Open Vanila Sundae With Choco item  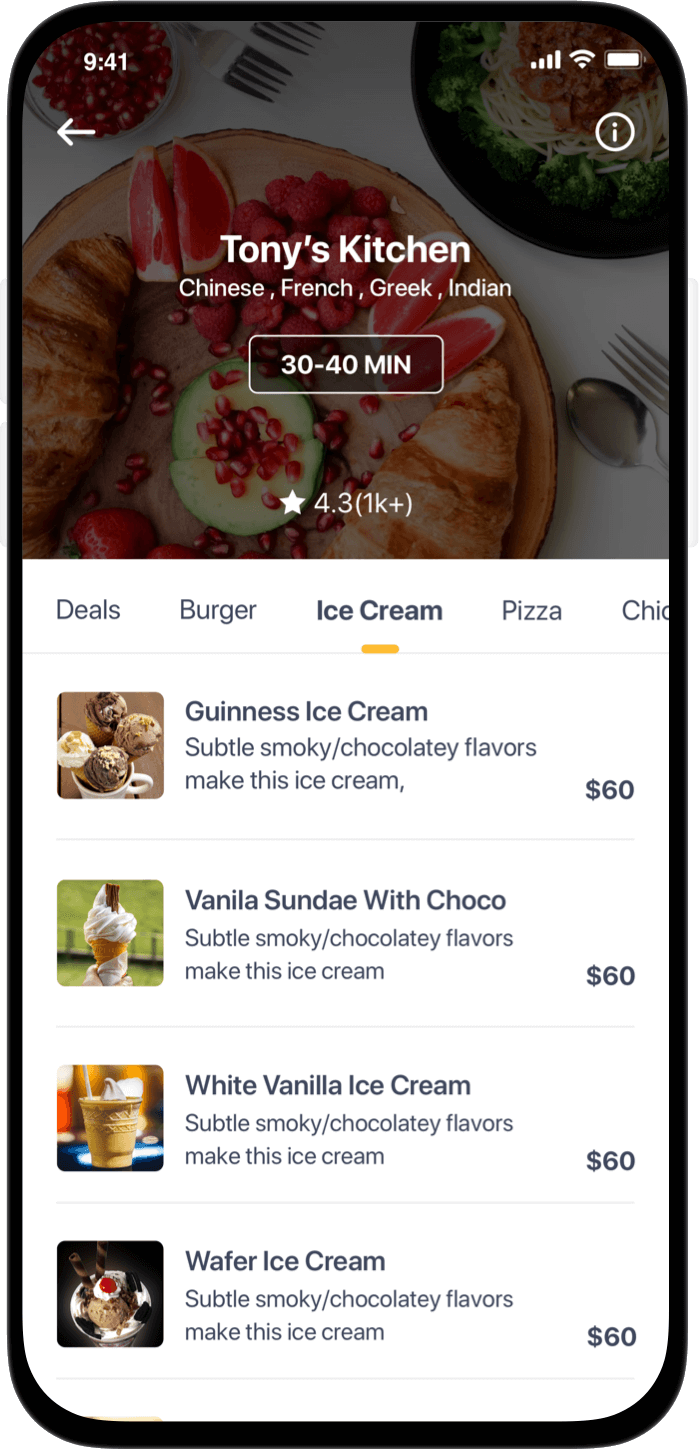coord(345,934)
